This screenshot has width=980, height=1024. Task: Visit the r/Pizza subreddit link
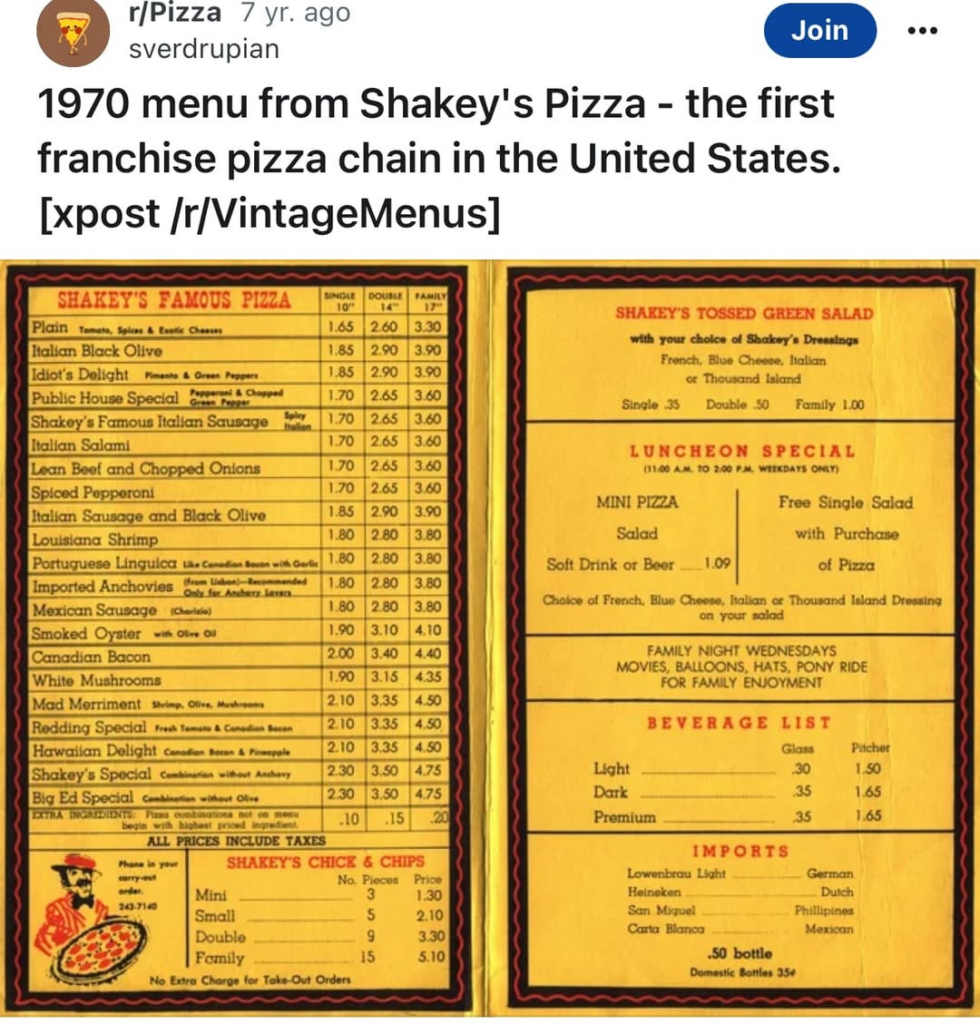click(x=176, y=13)
